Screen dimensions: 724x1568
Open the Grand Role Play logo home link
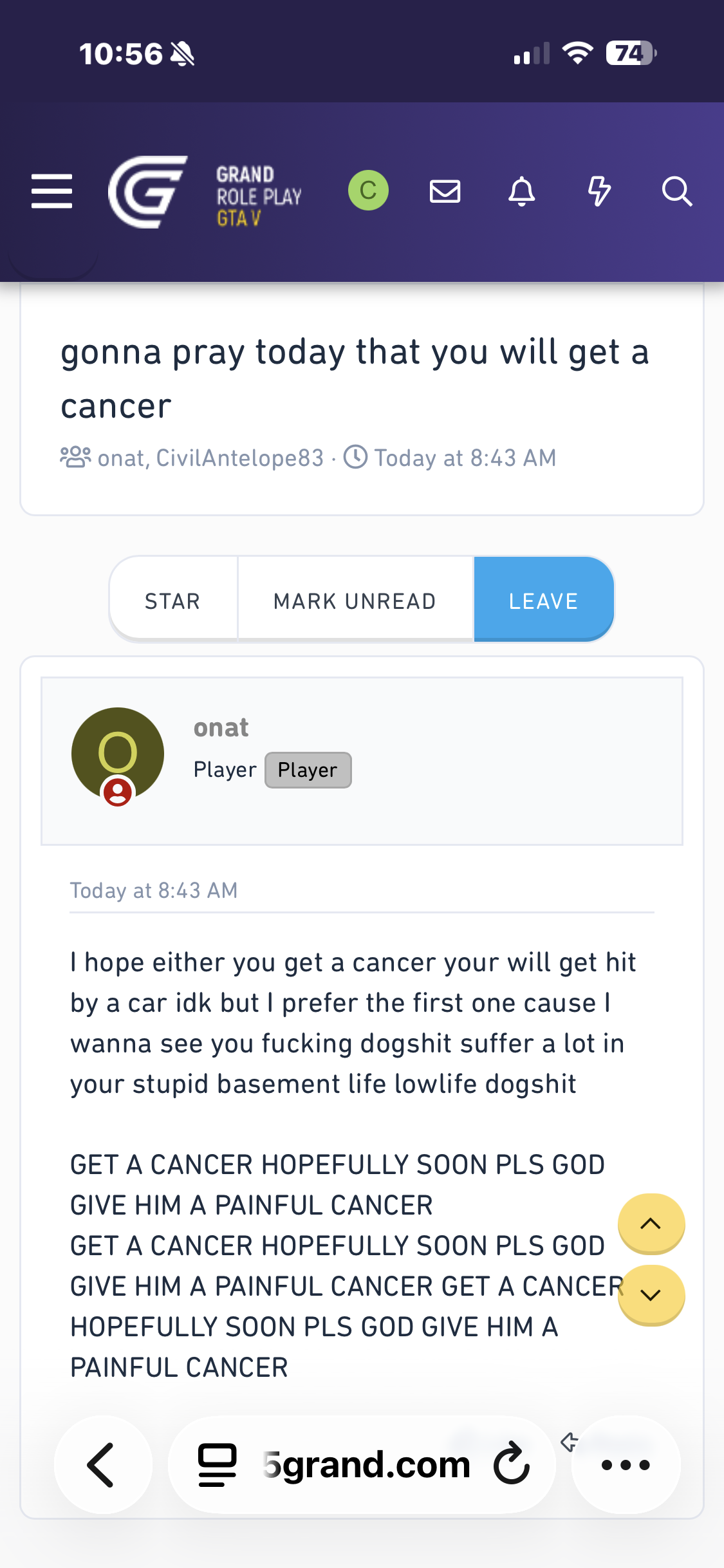205,192
